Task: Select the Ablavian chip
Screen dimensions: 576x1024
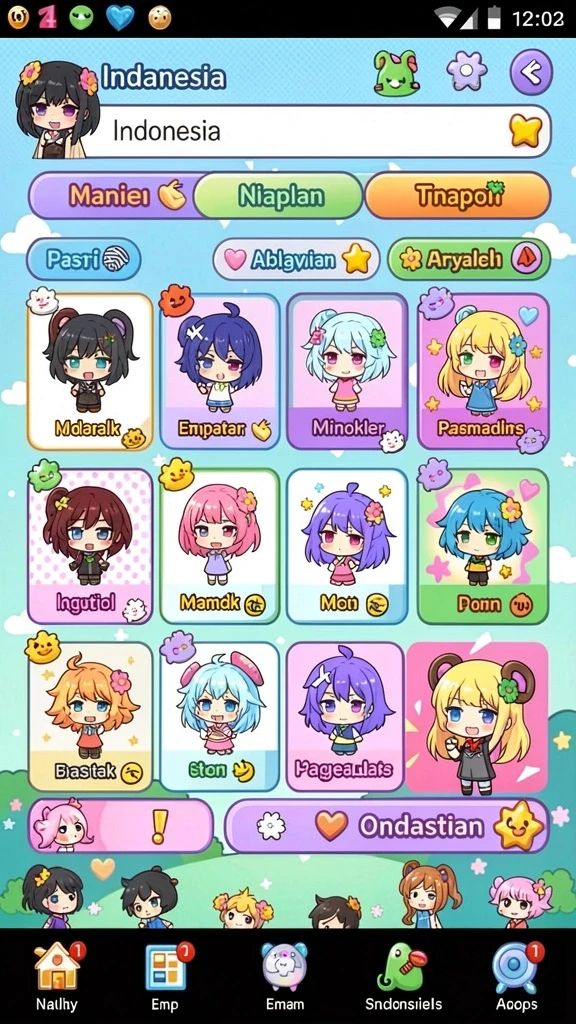Action: point(296,259)
